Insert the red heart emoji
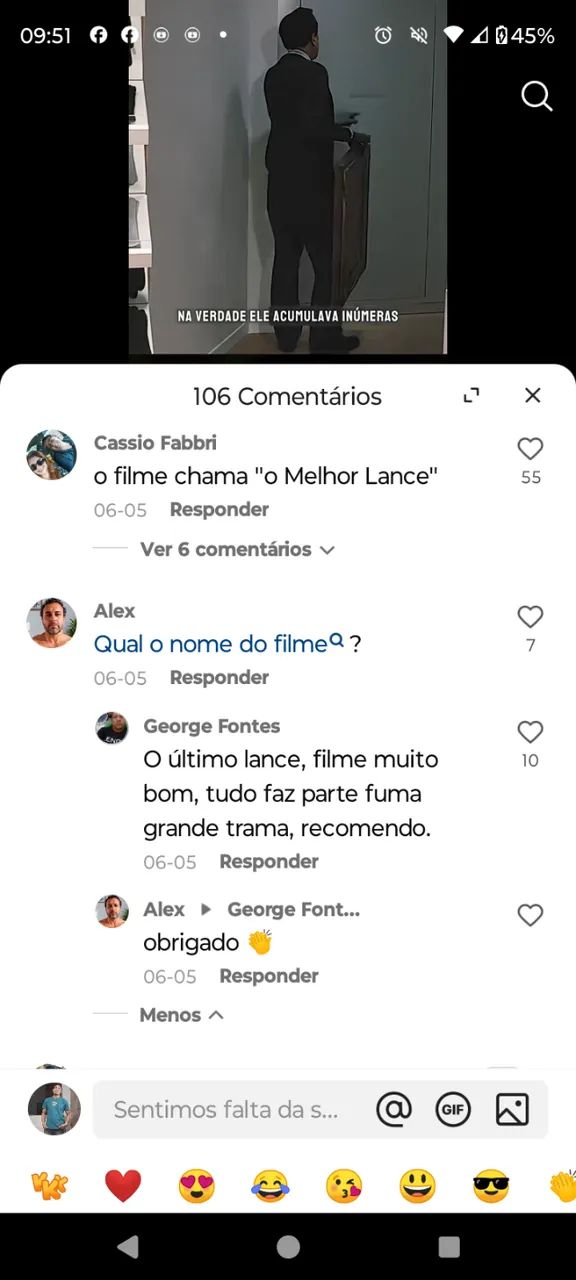576x1280 pixels. pyautogui.click(x=123, y=1187)
